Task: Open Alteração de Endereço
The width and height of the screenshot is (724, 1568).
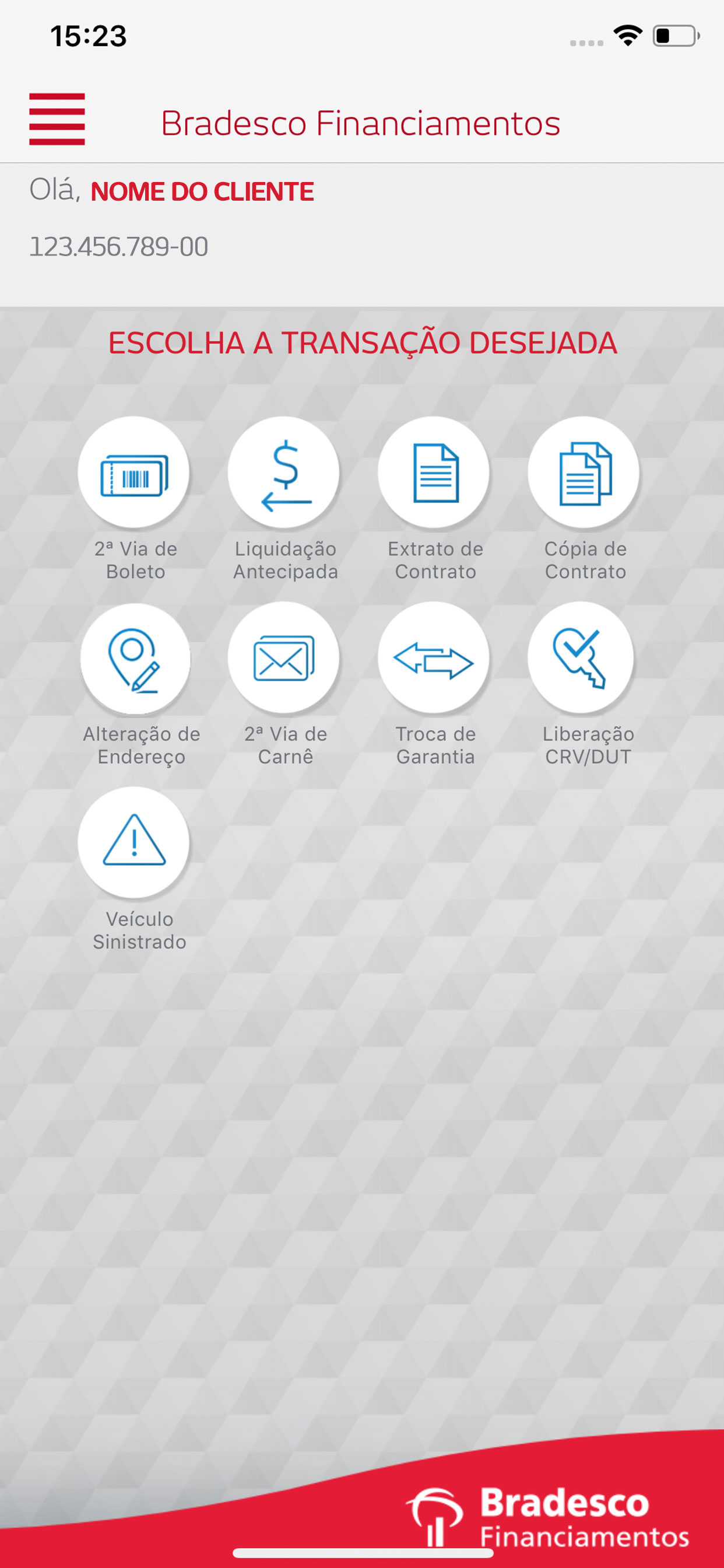Action: tap(135, 659)
